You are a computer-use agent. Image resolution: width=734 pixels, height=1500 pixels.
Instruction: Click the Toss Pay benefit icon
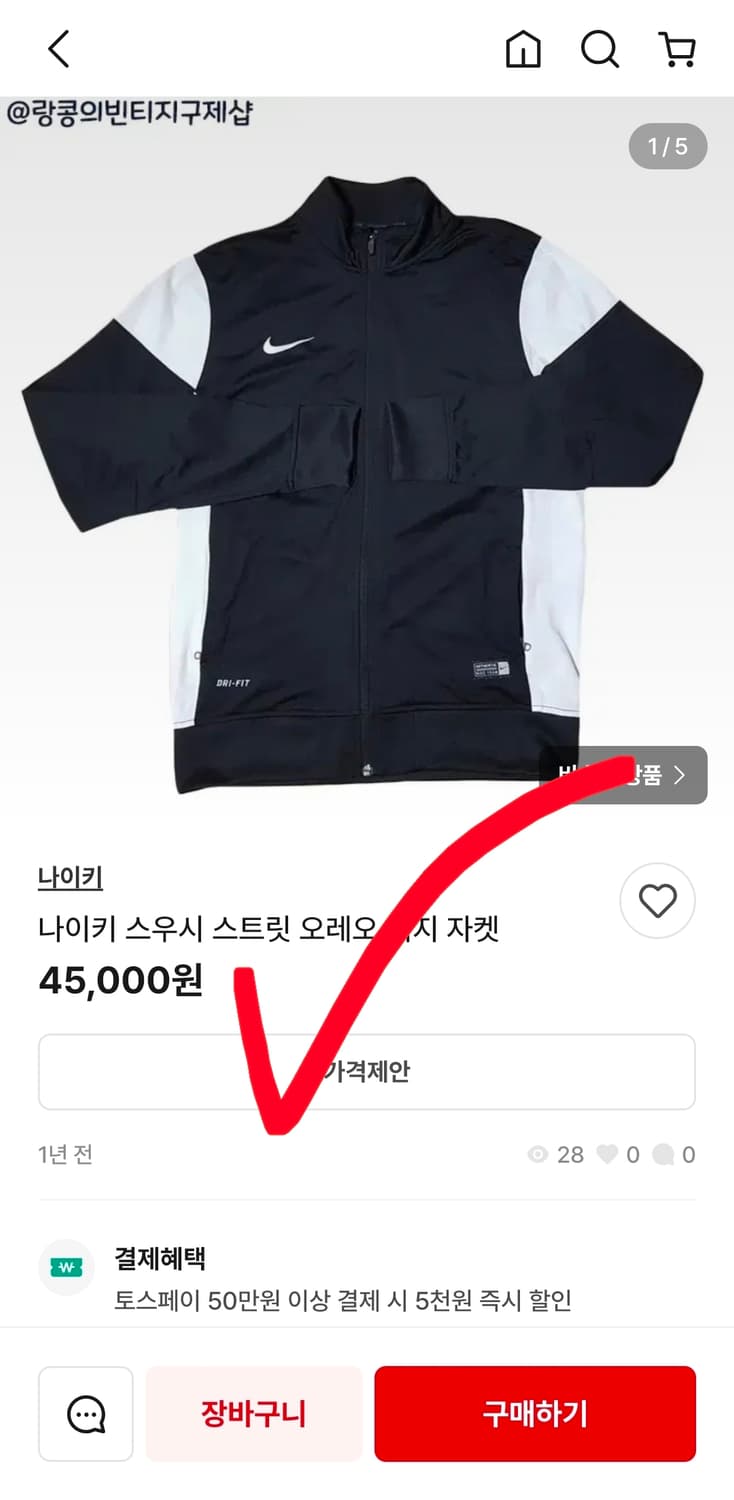point(65,1266)
